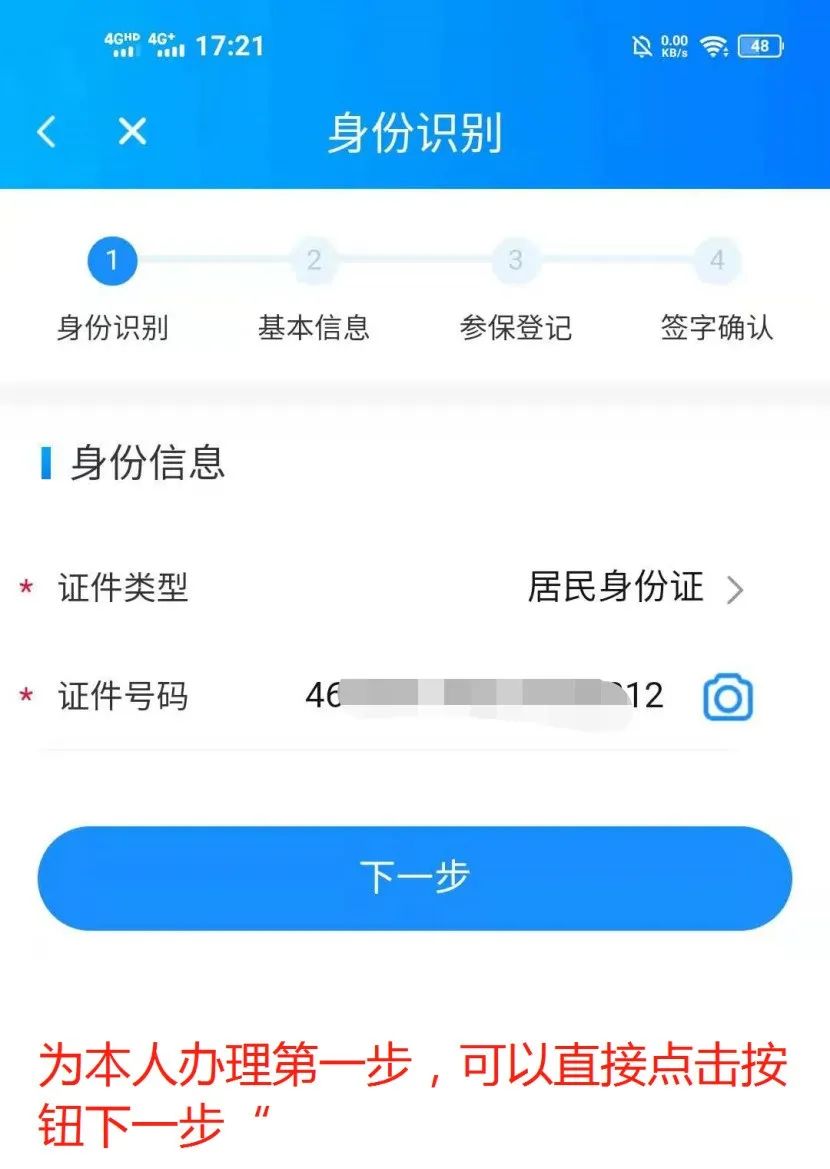Close the 身份识别 page
The image size is (830, 1169).
pyautogui.click(x=132, y=132)
